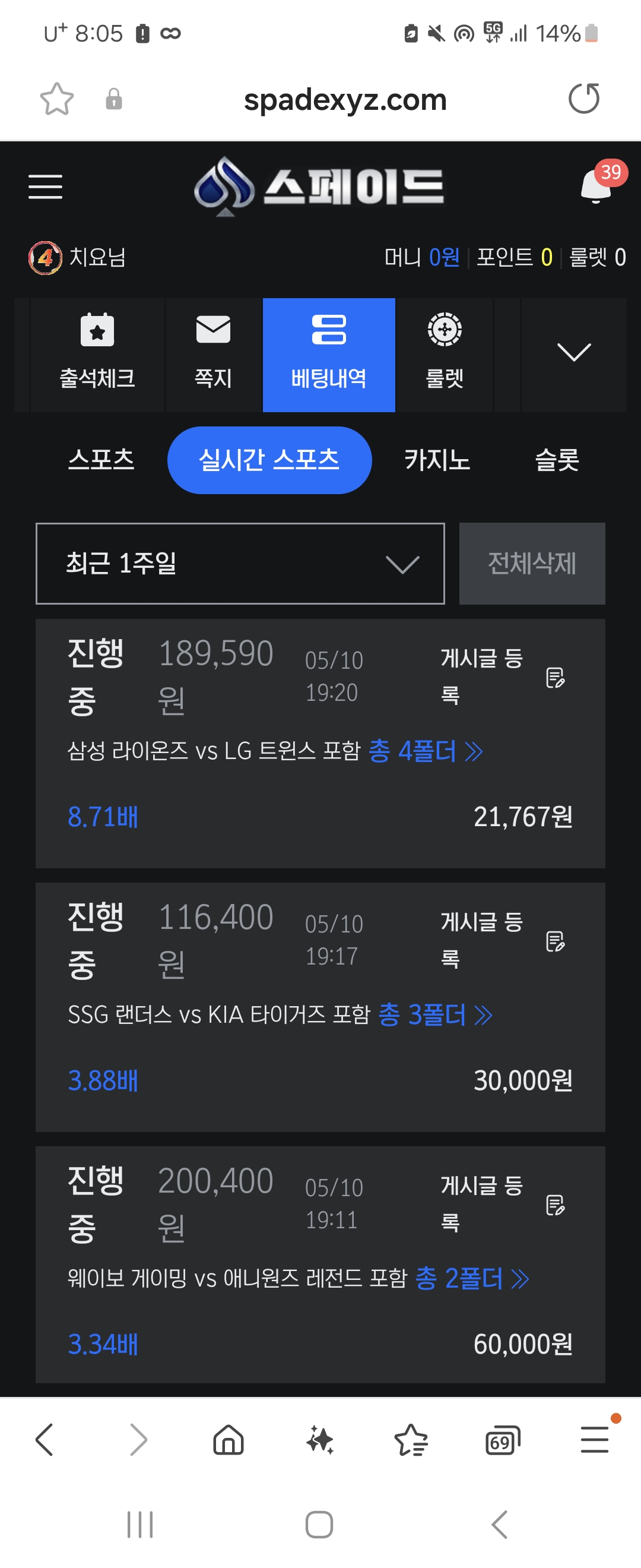Open the notifications bell

(x=596, y=185)
